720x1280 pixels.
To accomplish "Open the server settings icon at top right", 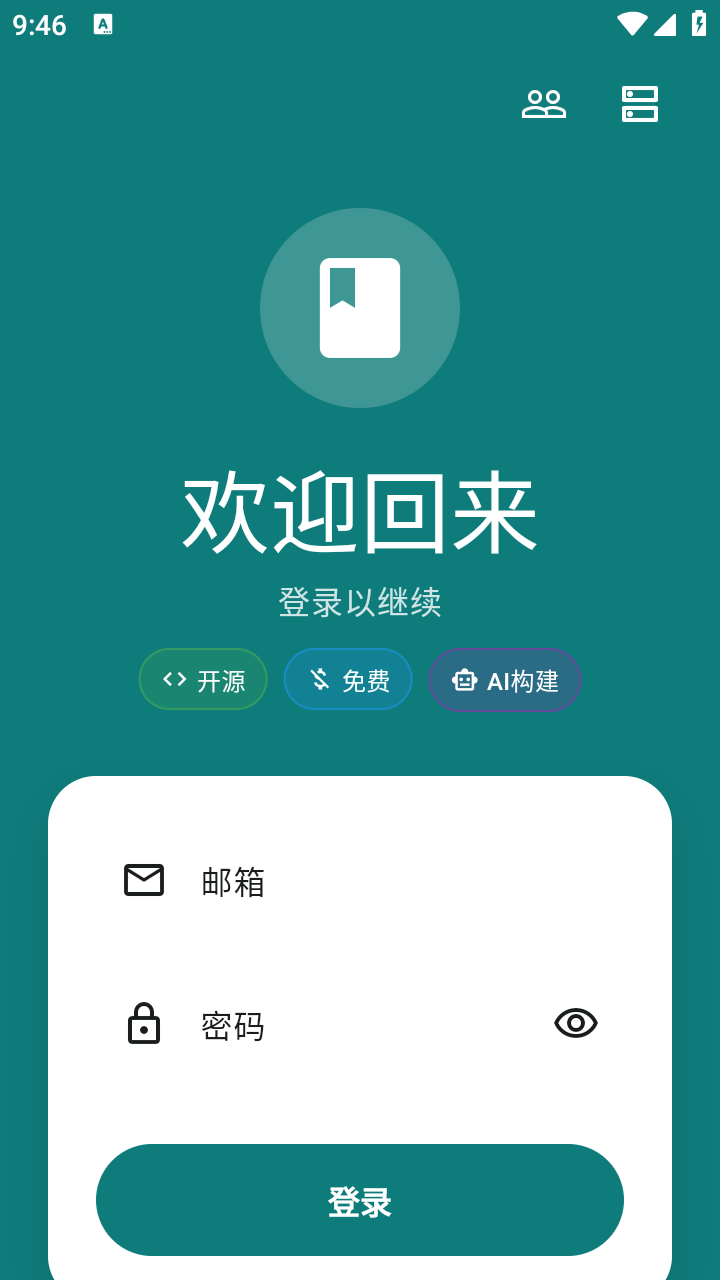I will (x=639, y=105).
